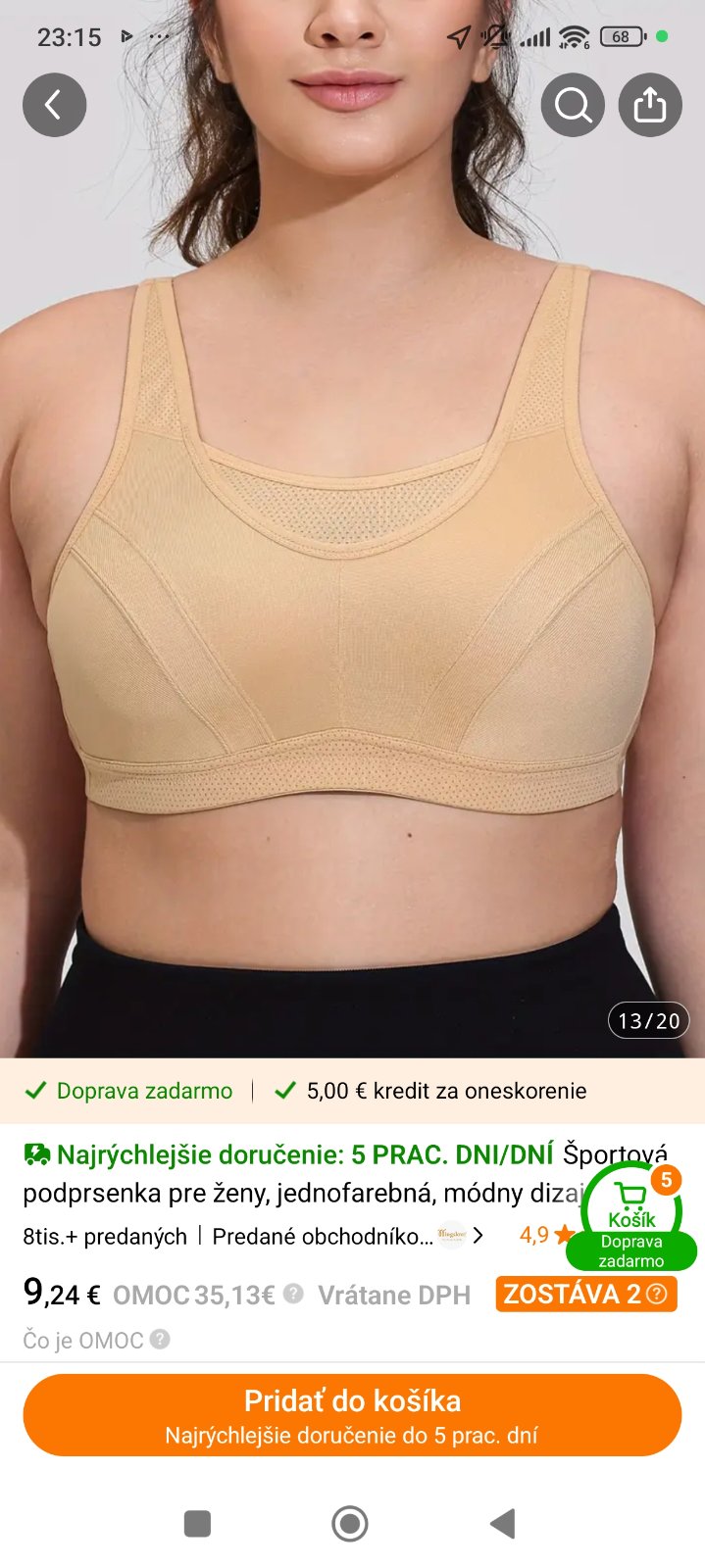Viewport: 705px width, 1568px height.
Task: Open the floating Košík cart
Action: pyautogui.click(x=631, y=1213)
